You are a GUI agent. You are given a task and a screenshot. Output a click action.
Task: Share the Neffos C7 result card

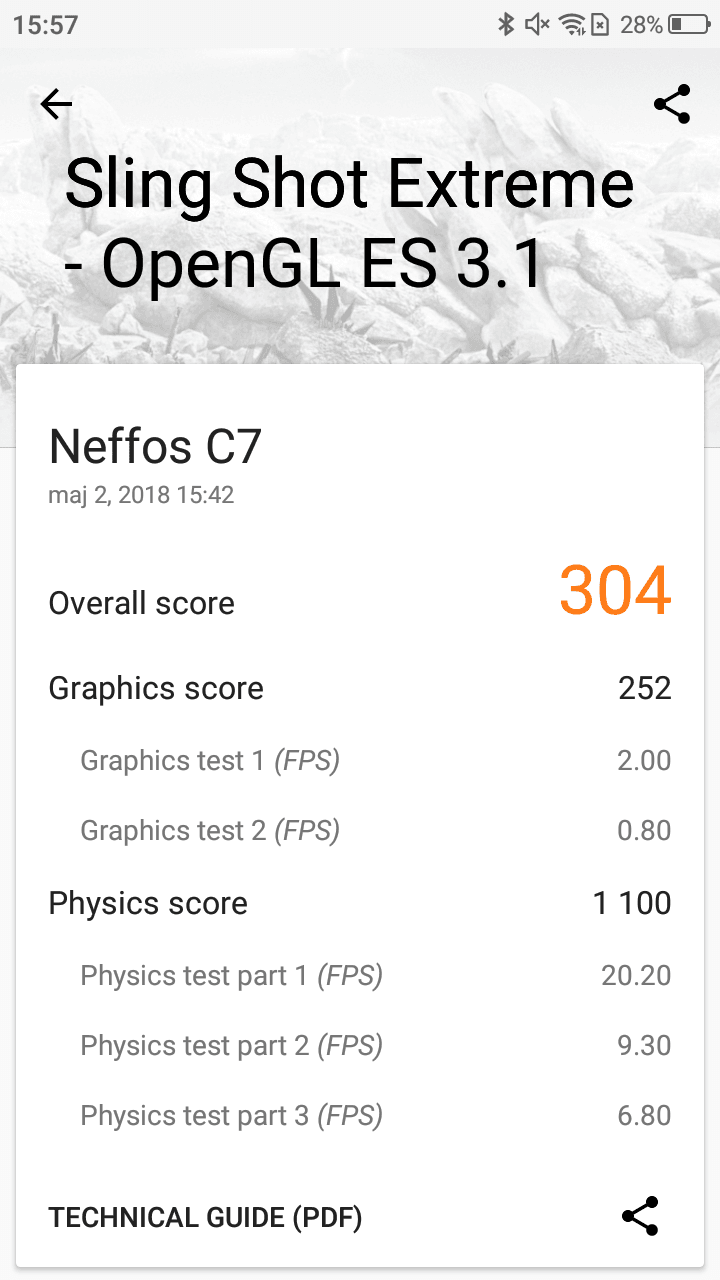[640, 1216]
